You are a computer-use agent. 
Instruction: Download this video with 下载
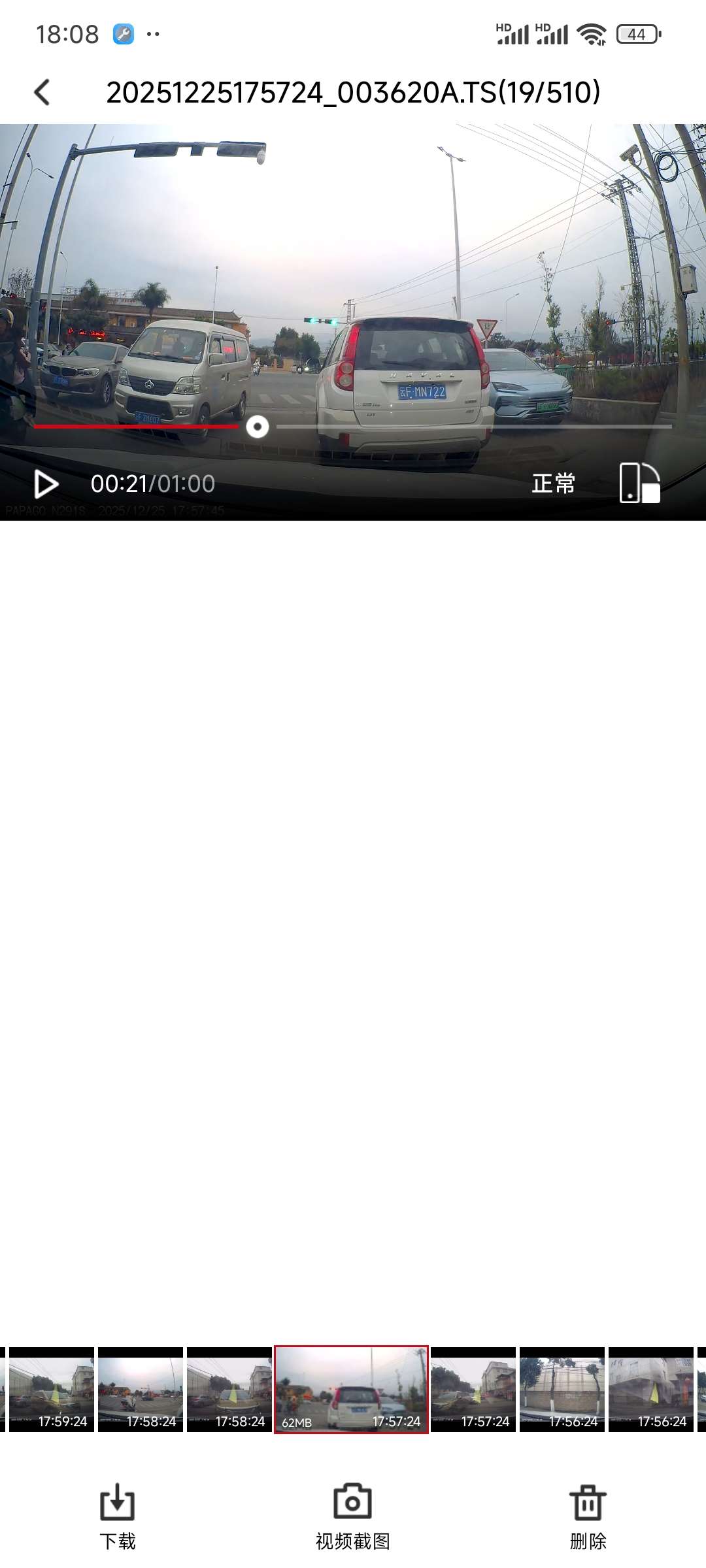pyautogui.click(x=118, y=1516)
